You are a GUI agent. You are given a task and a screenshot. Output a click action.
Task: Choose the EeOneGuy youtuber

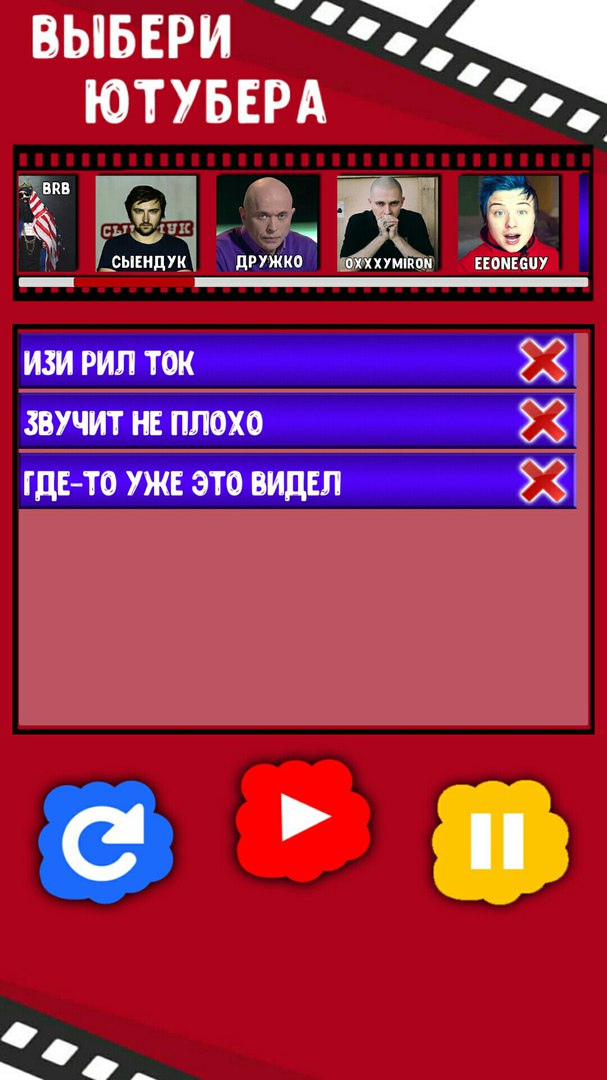click(509, 224)
